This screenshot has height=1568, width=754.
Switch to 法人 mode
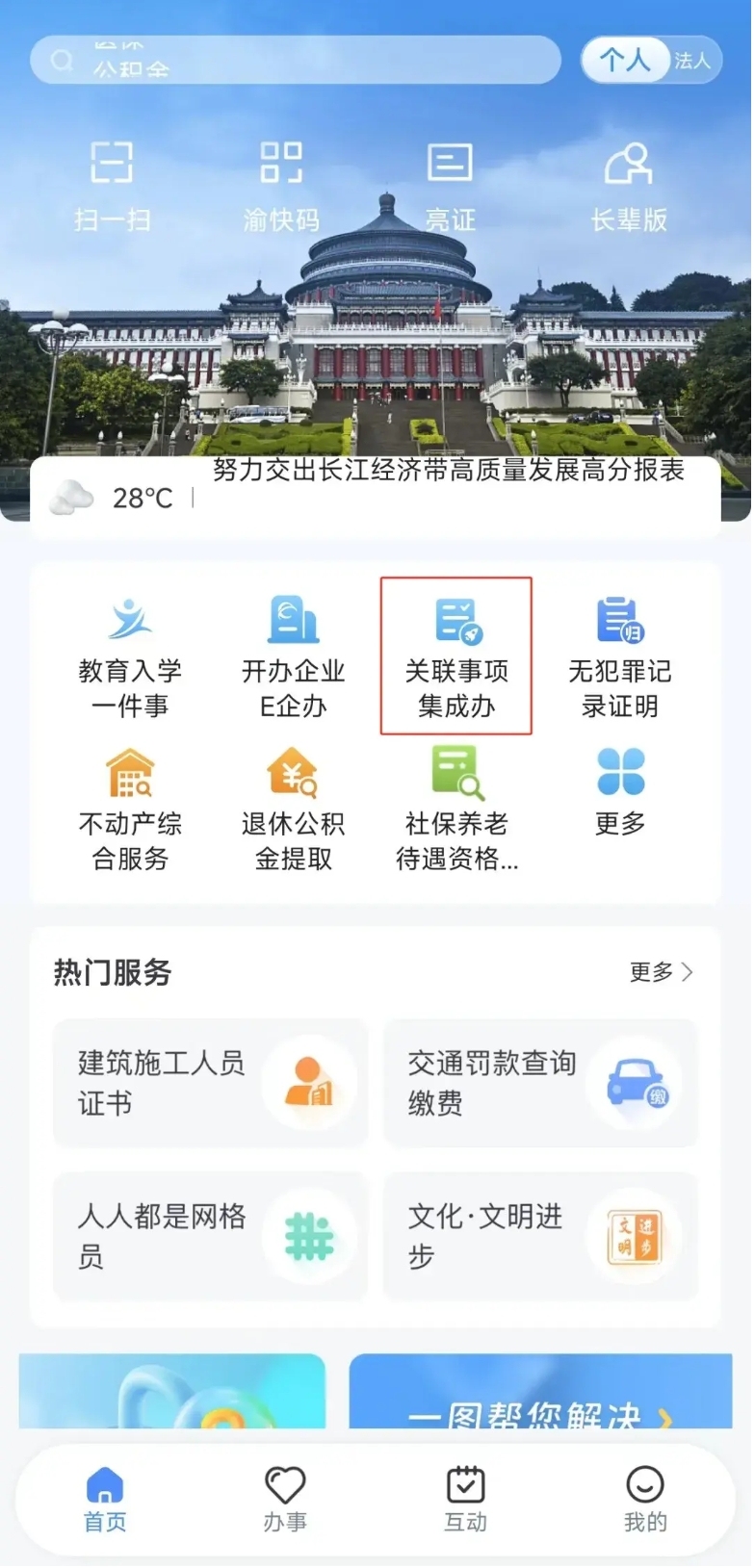[691, 61]
